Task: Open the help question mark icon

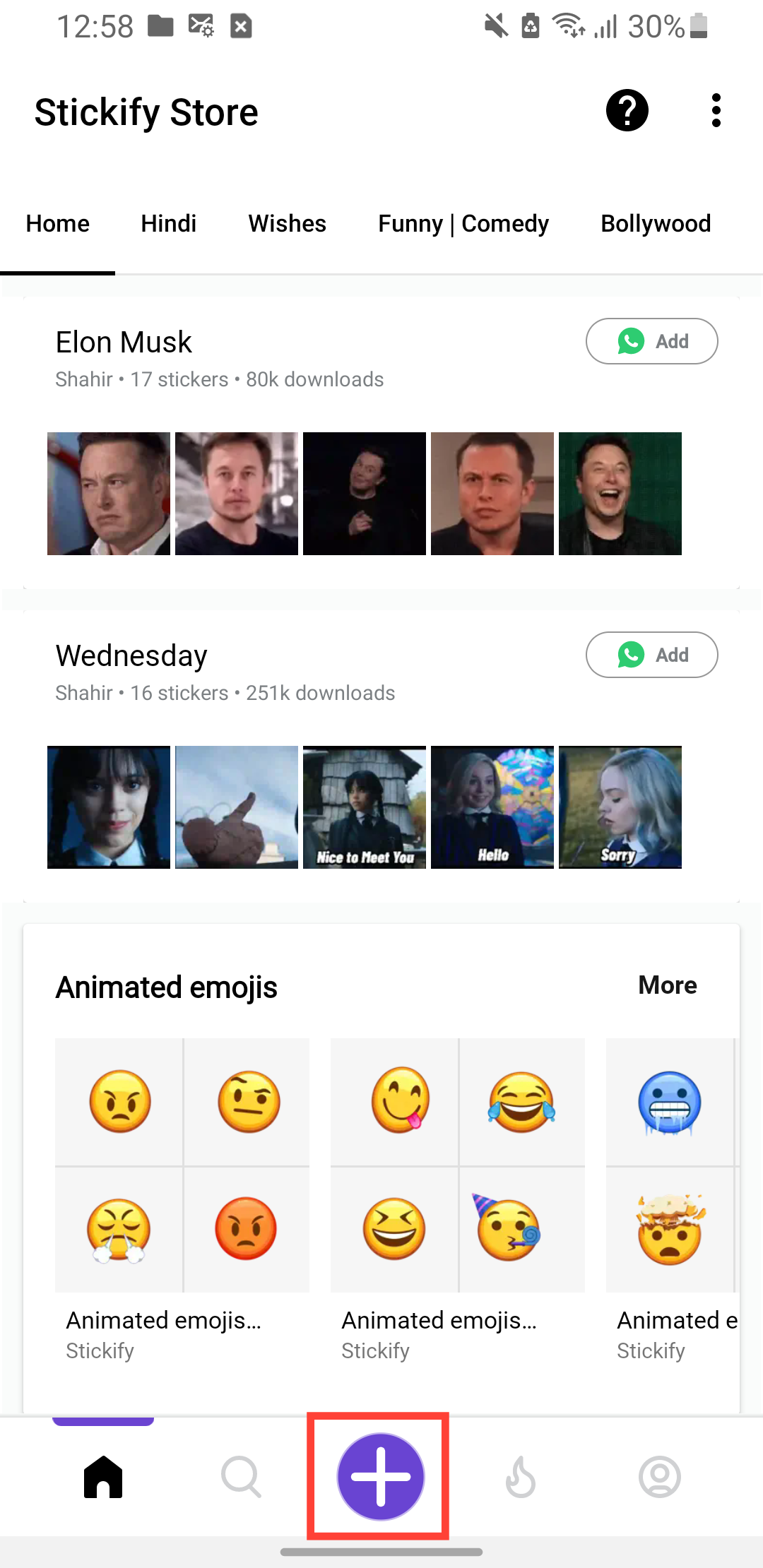Action: pos(627,111)
